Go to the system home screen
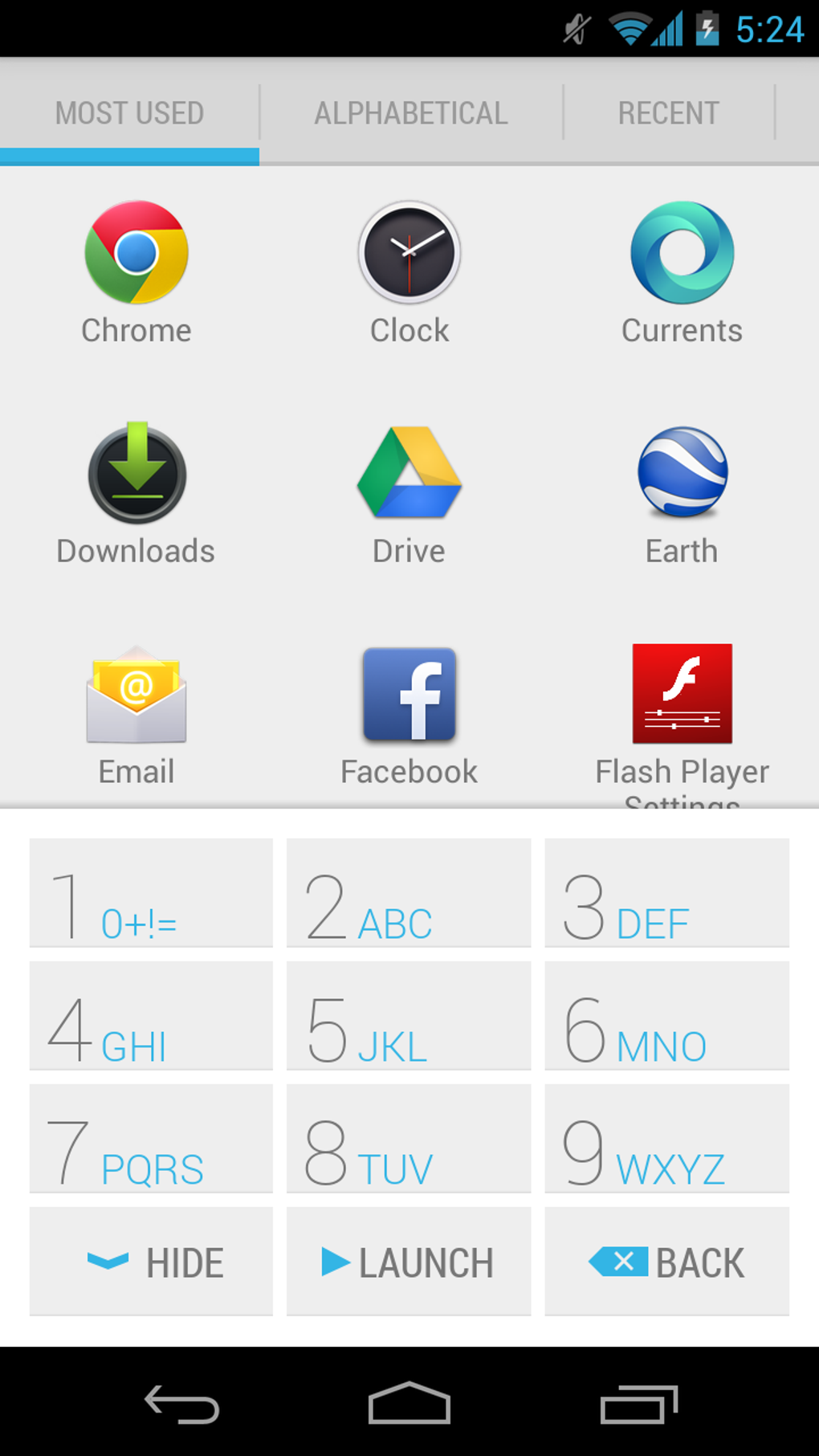 click(x=409, y=1404)
